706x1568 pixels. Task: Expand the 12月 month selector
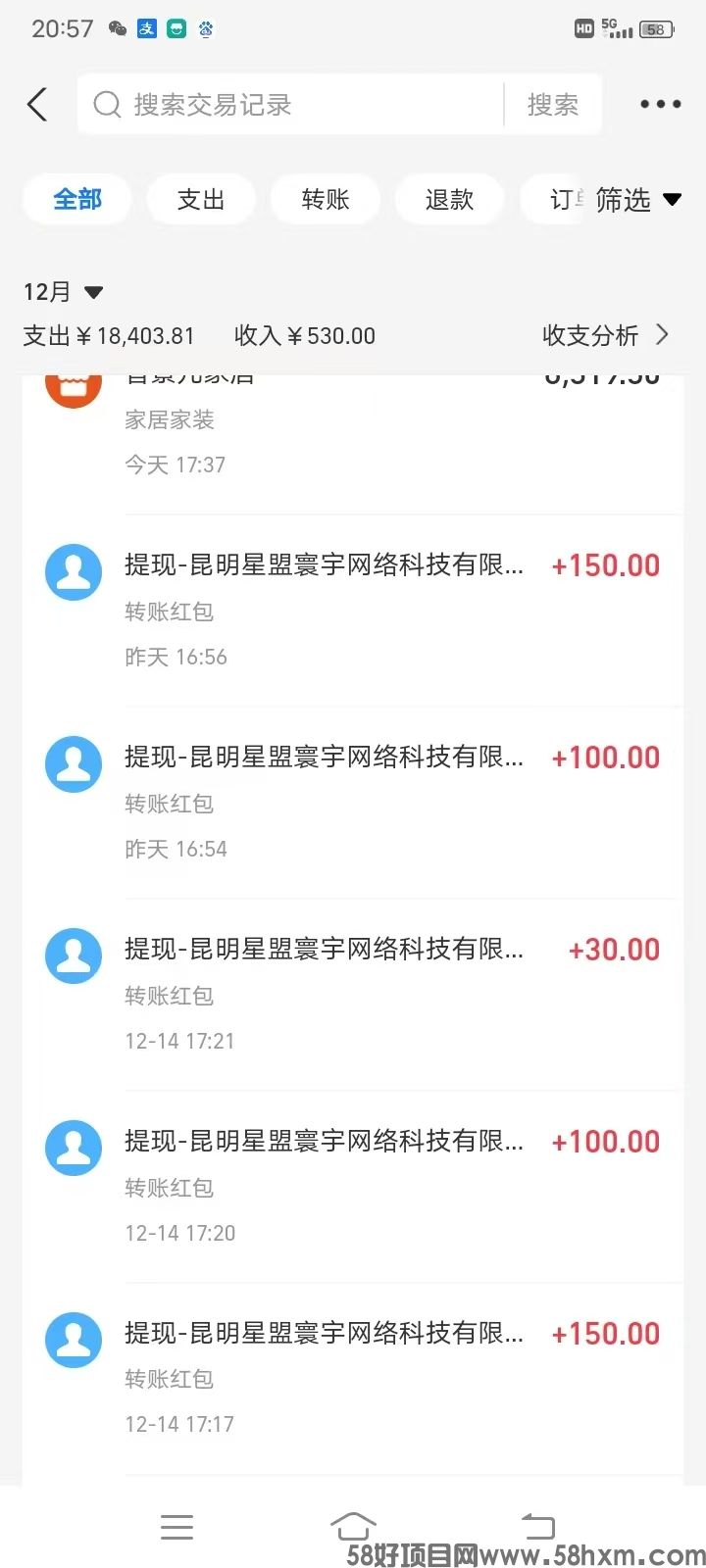61,291
